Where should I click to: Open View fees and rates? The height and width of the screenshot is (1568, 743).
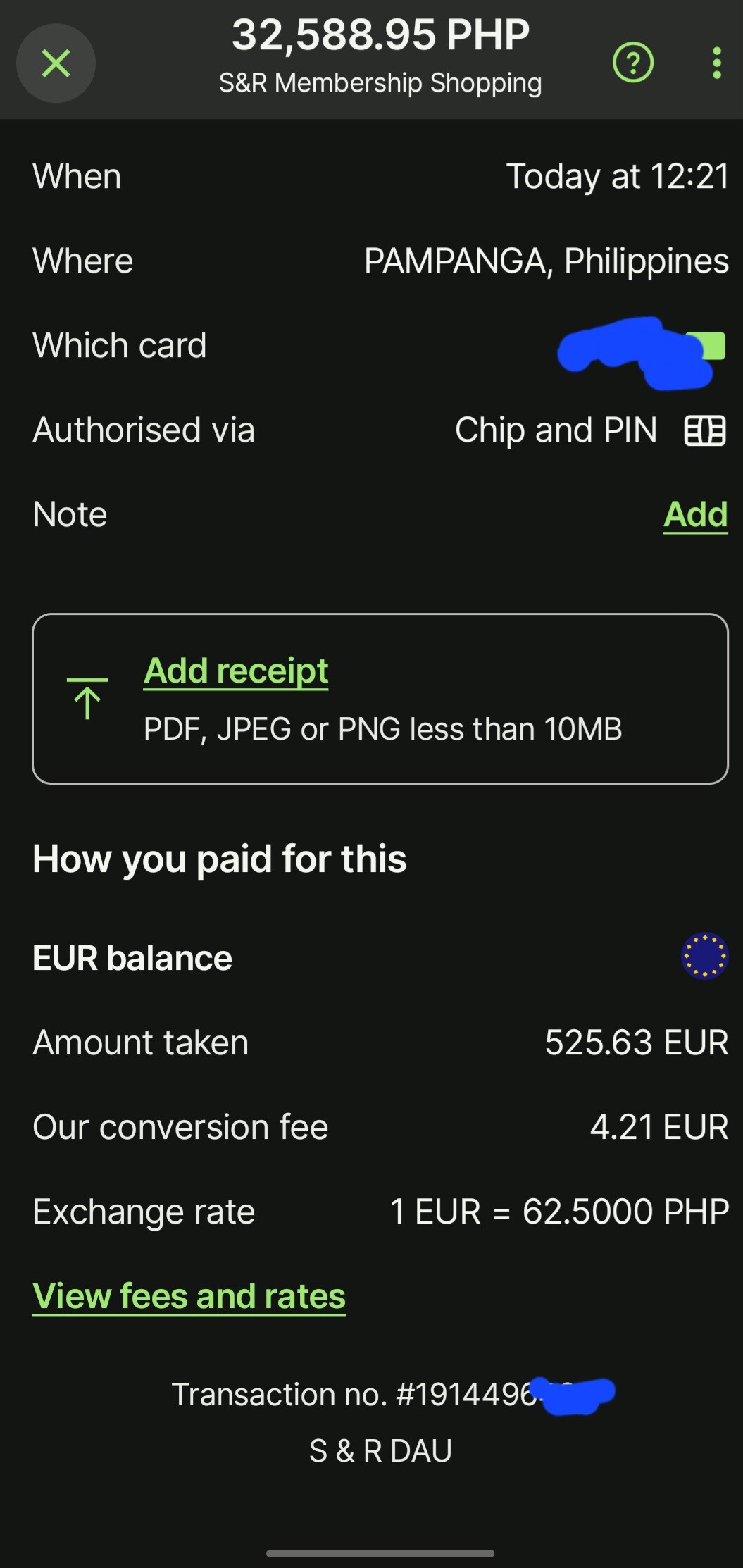[x=189, y=1296]
